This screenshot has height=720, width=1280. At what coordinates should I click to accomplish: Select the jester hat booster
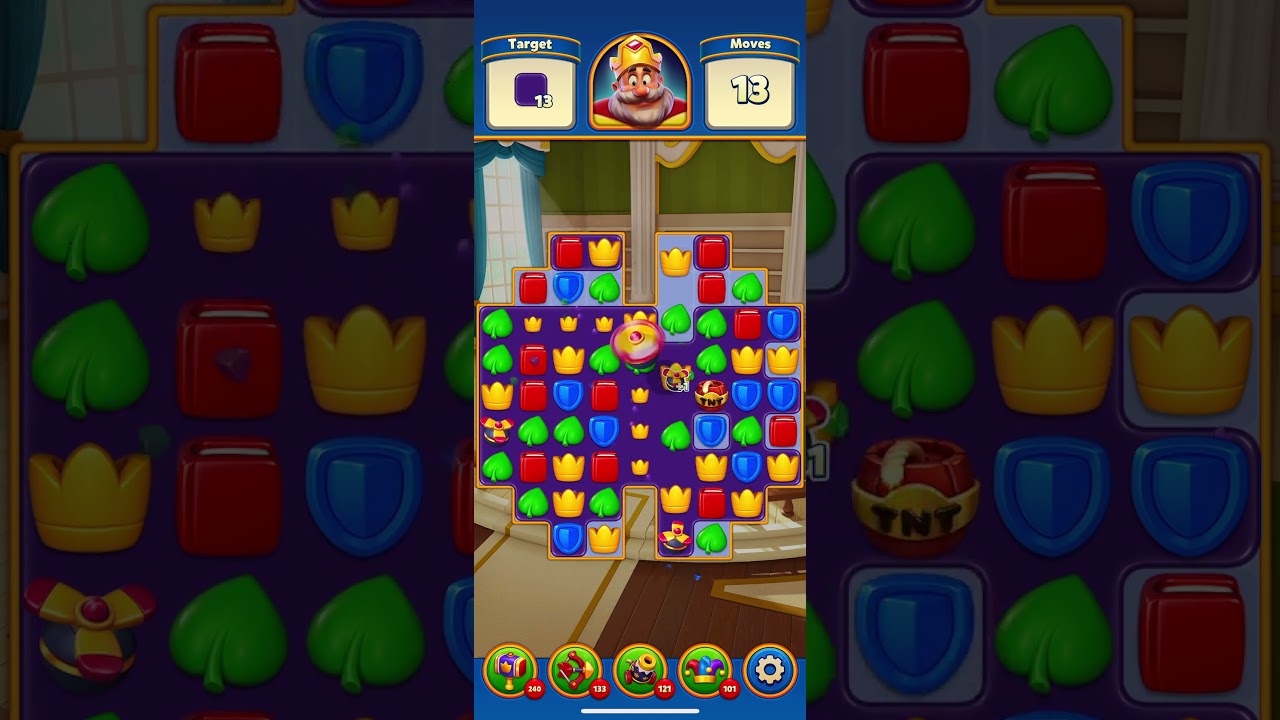[704, 669]
